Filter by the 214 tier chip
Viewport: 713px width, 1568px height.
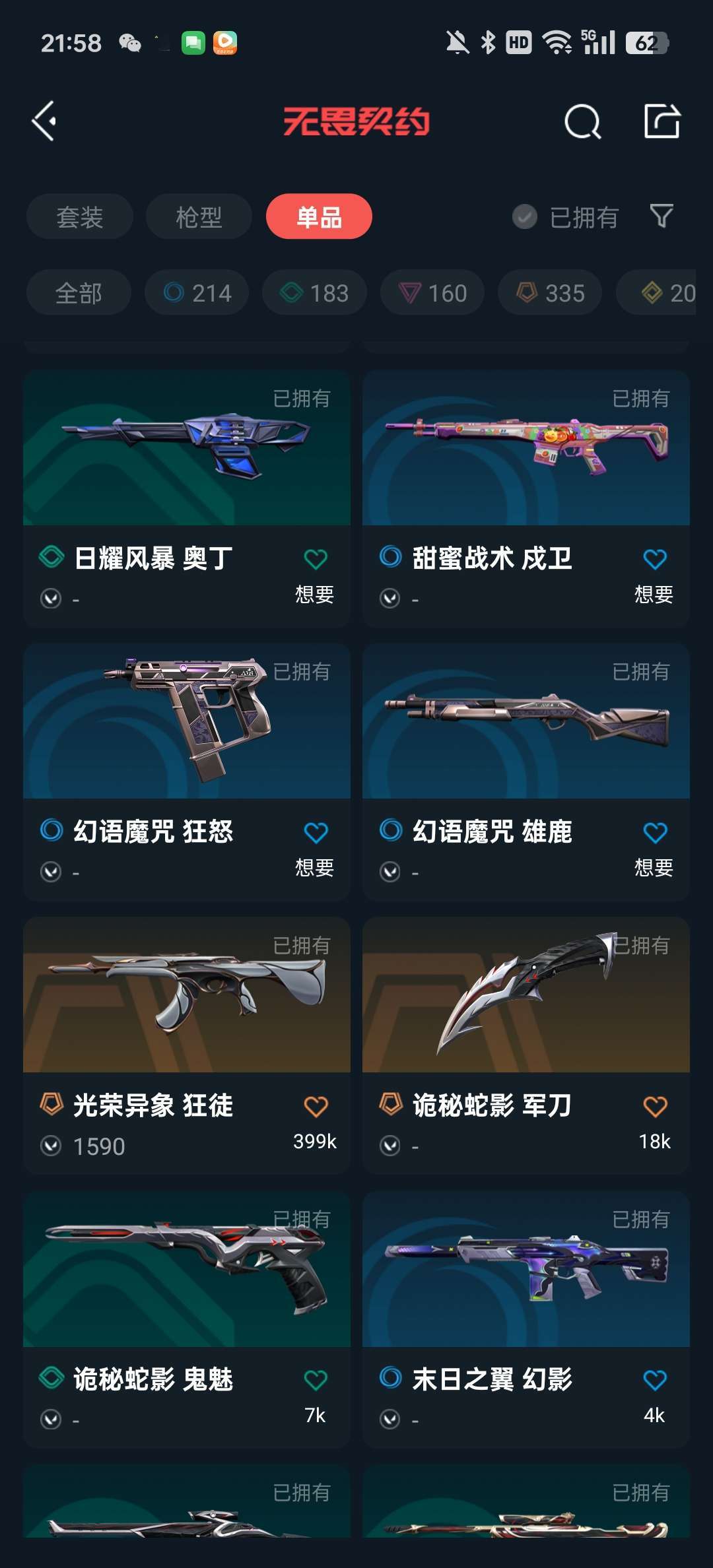point(197,292)
